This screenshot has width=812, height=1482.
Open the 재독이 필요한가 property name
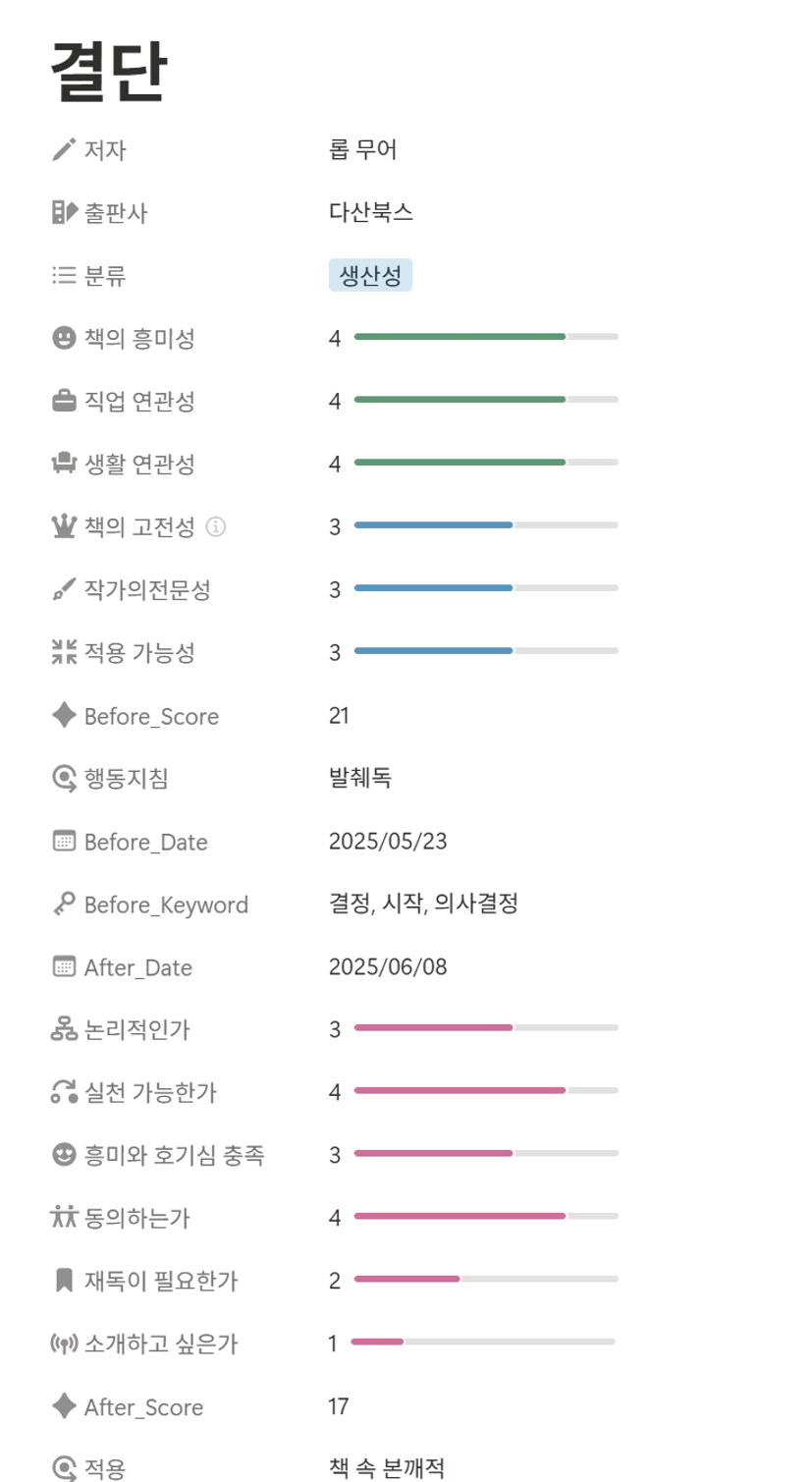tap(144, 1282)
